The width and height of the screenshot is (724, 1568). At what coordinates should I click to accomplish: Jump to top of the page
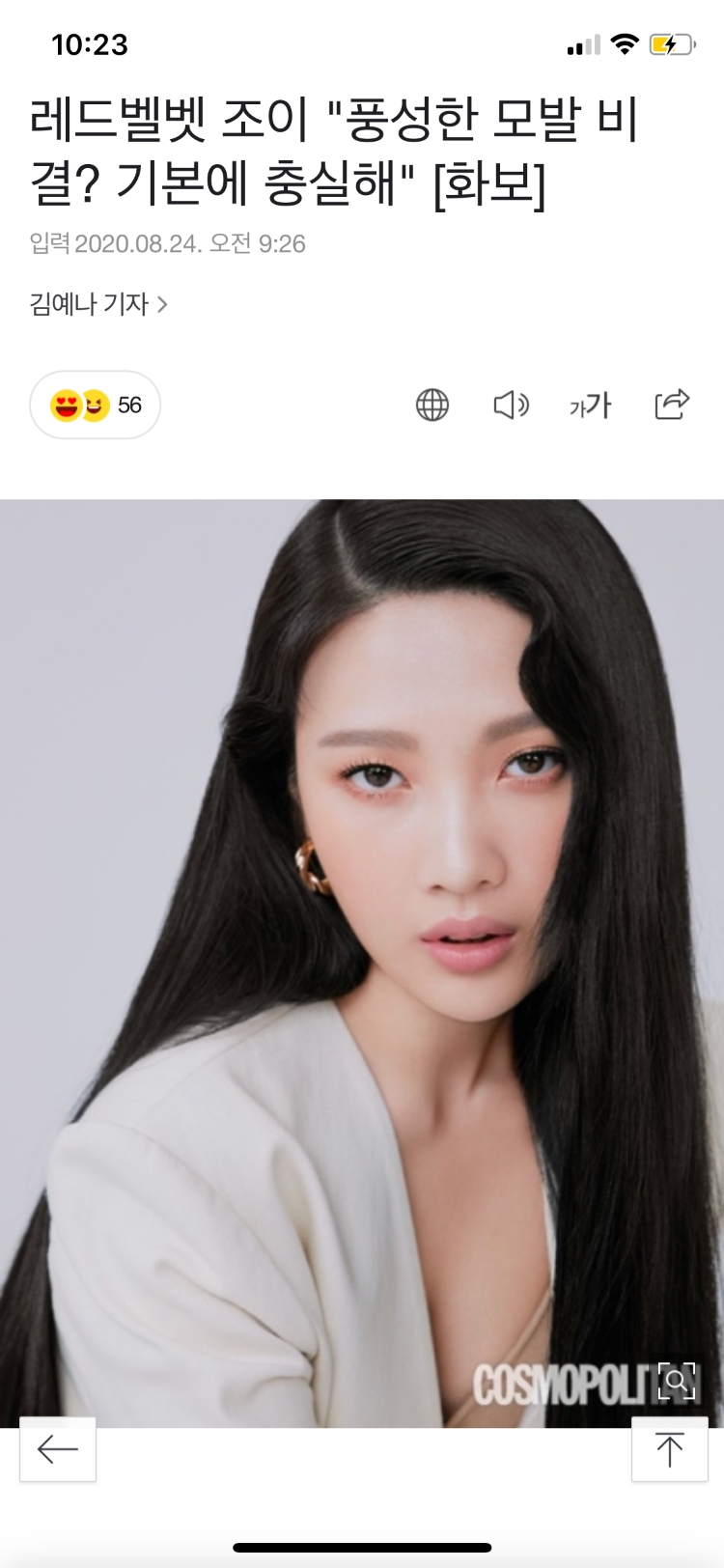coord(669,1448)
